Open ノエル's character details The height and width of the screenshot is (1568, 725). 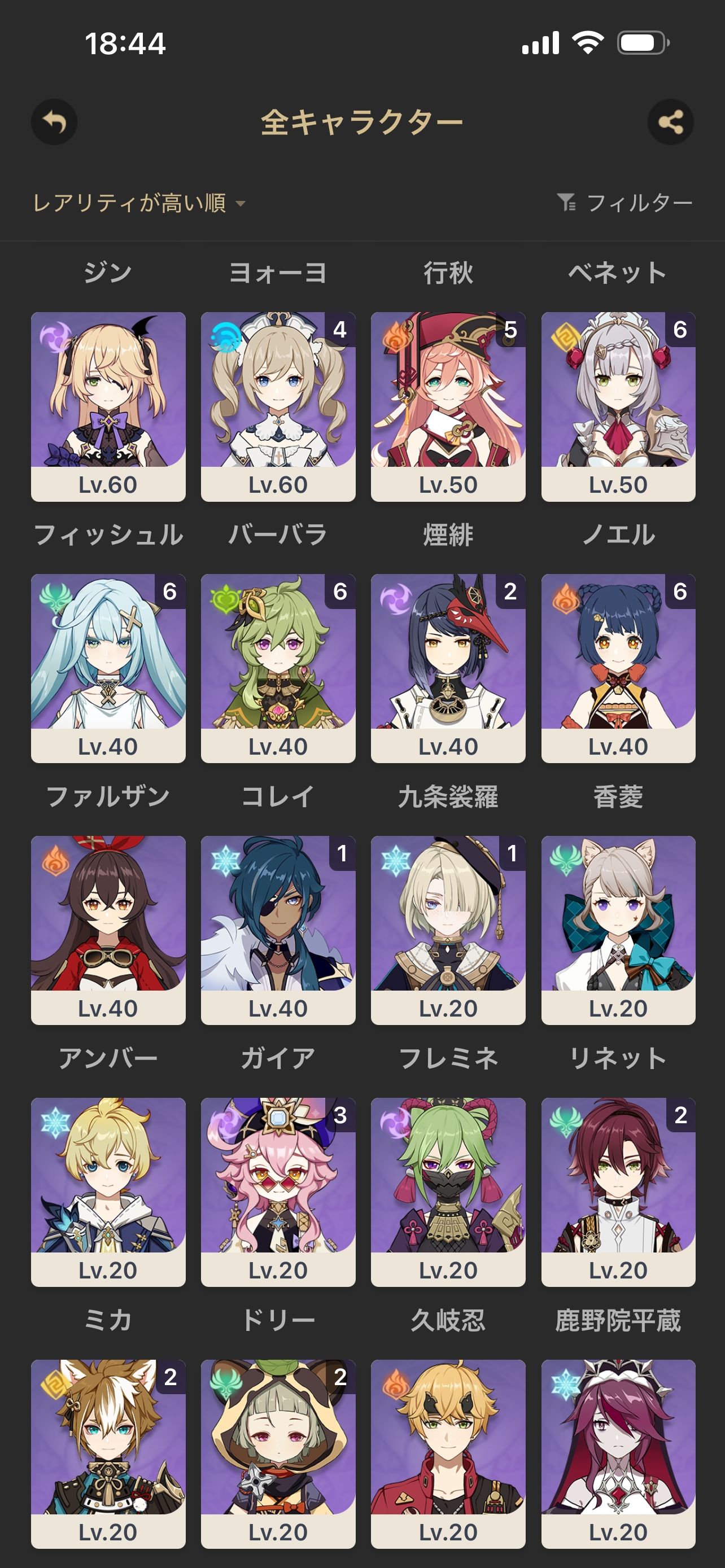[x=618, y=406]
